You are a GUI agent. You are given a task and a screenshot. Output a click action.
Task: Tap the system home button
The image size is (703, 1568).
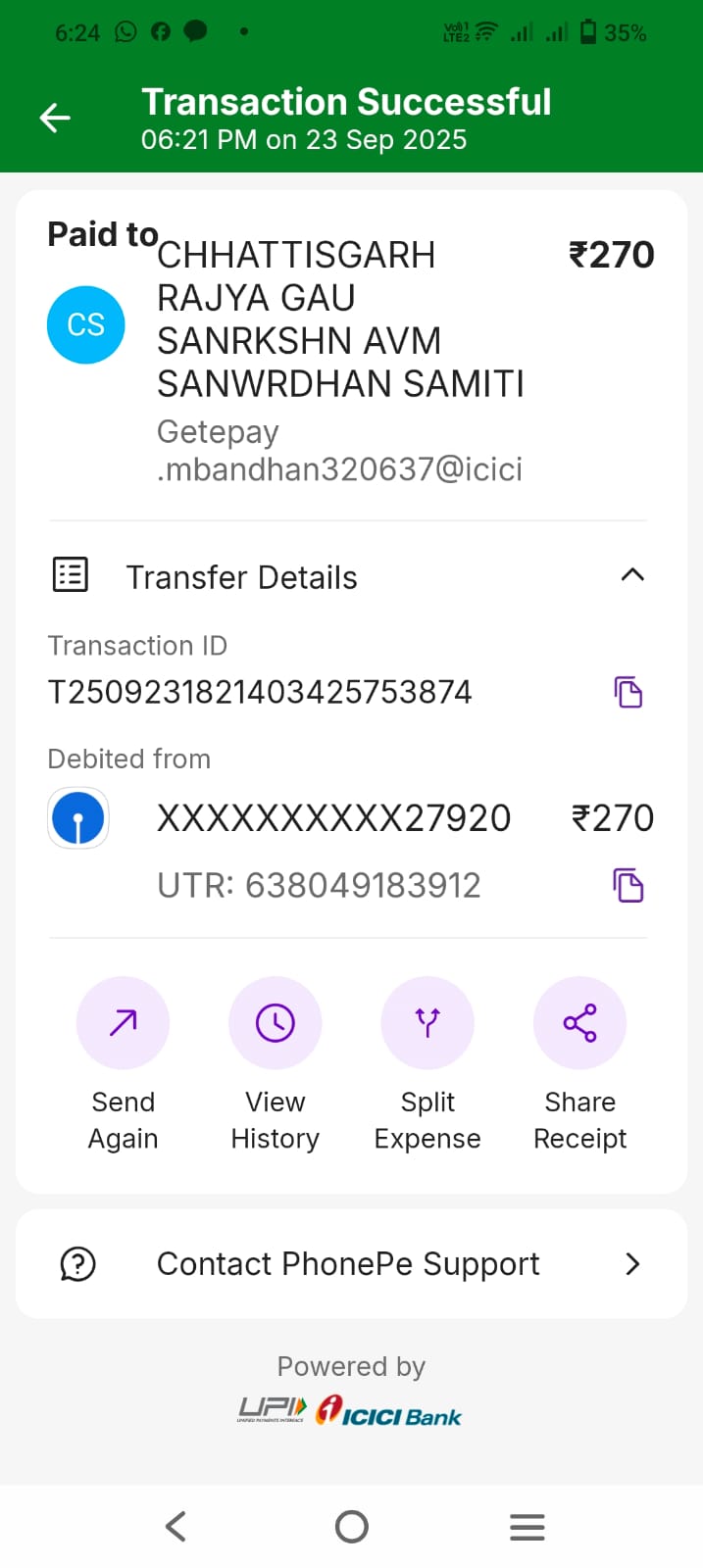351,1526
